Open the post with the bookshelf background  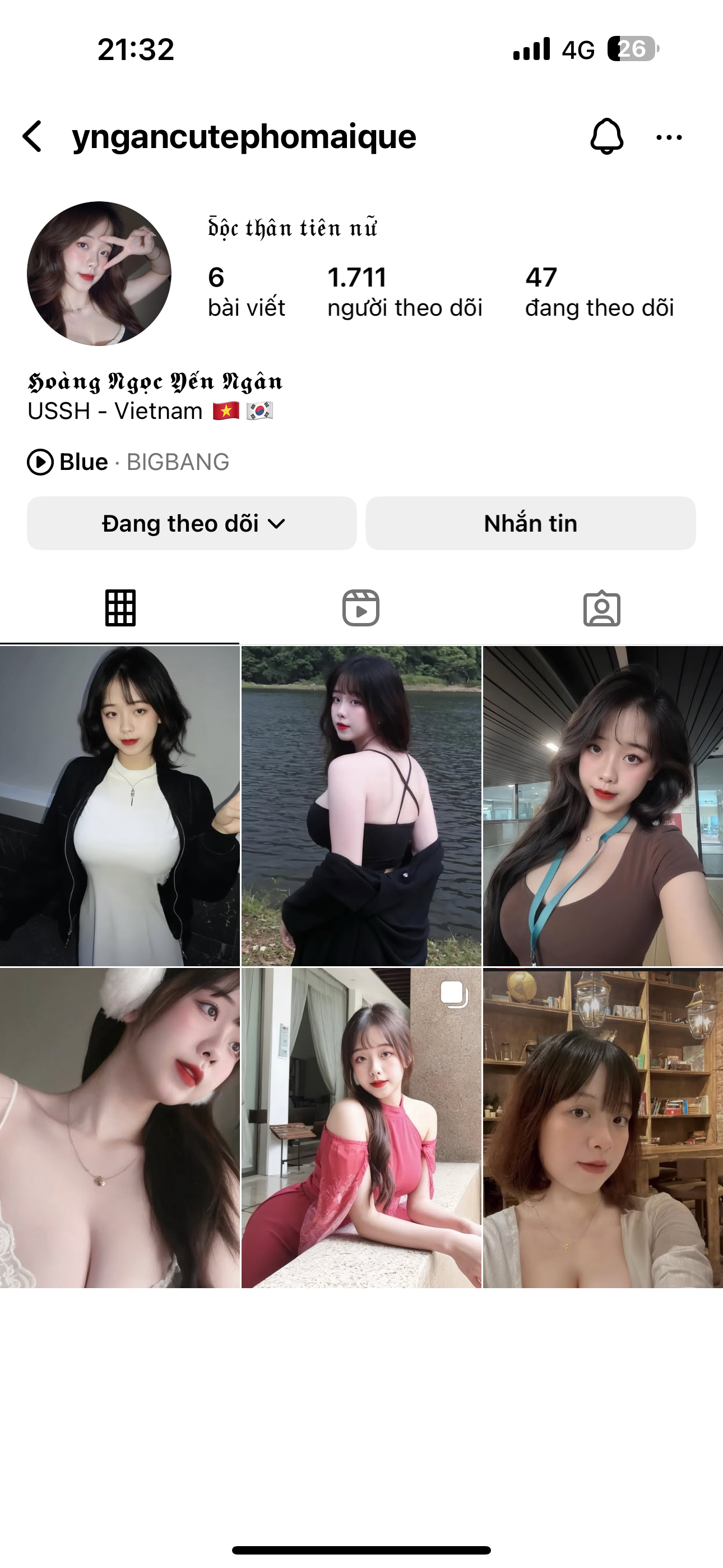point(602,1127)
